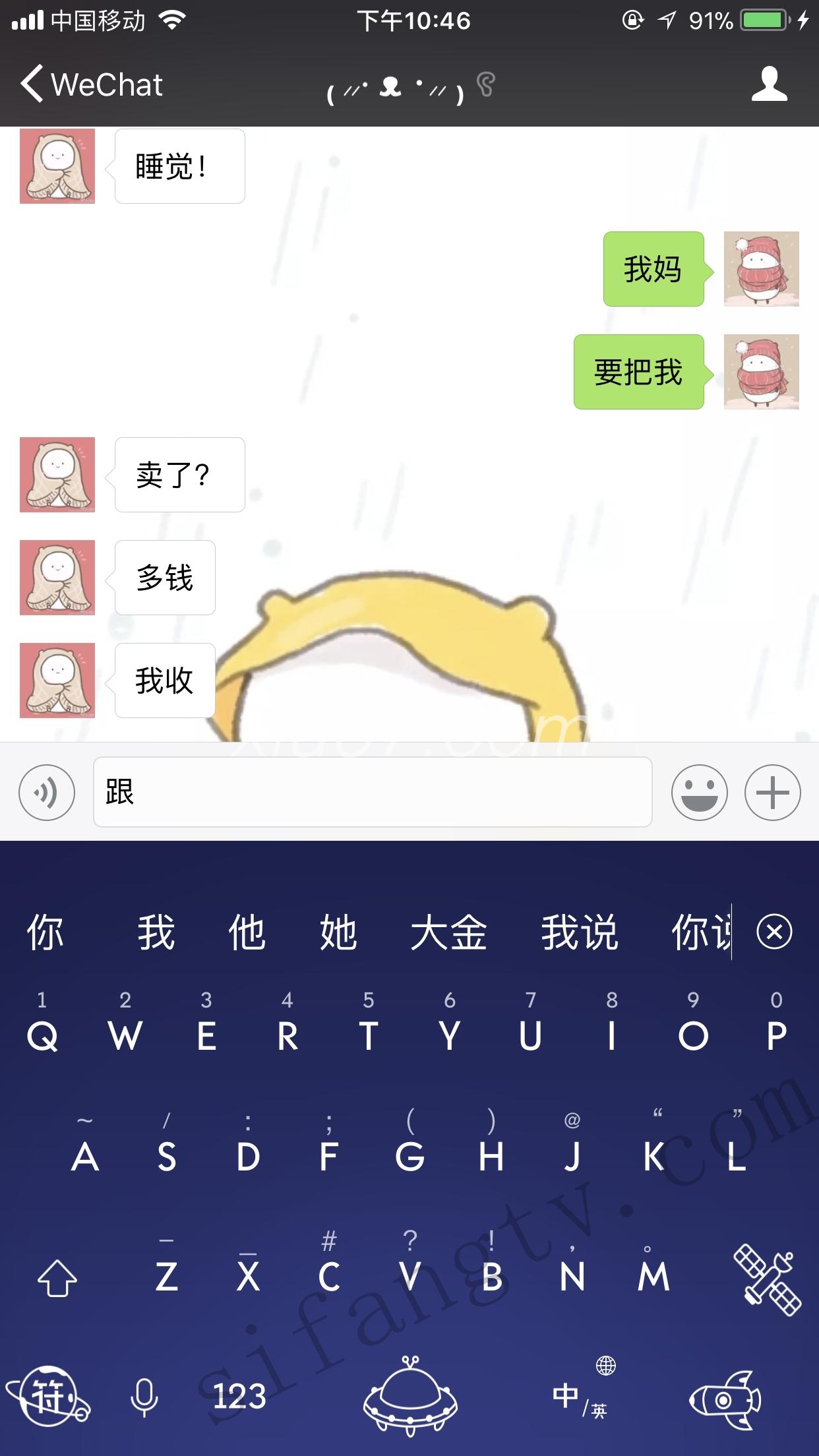819x1456 pixels.
Task: Select the suggestion 大金
Action: 448,932
